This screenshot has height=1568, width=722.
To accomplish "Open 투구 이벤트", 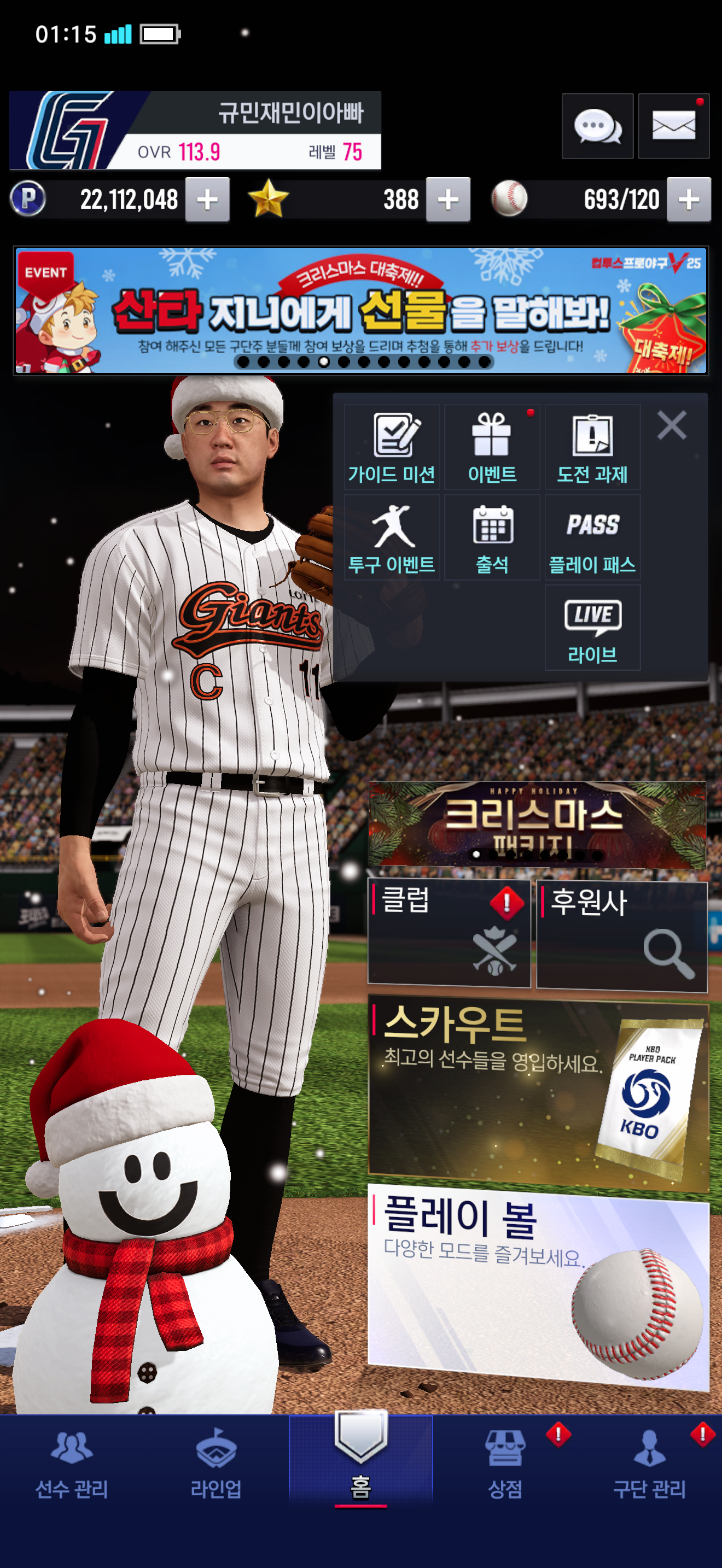I will click(392, 537).
